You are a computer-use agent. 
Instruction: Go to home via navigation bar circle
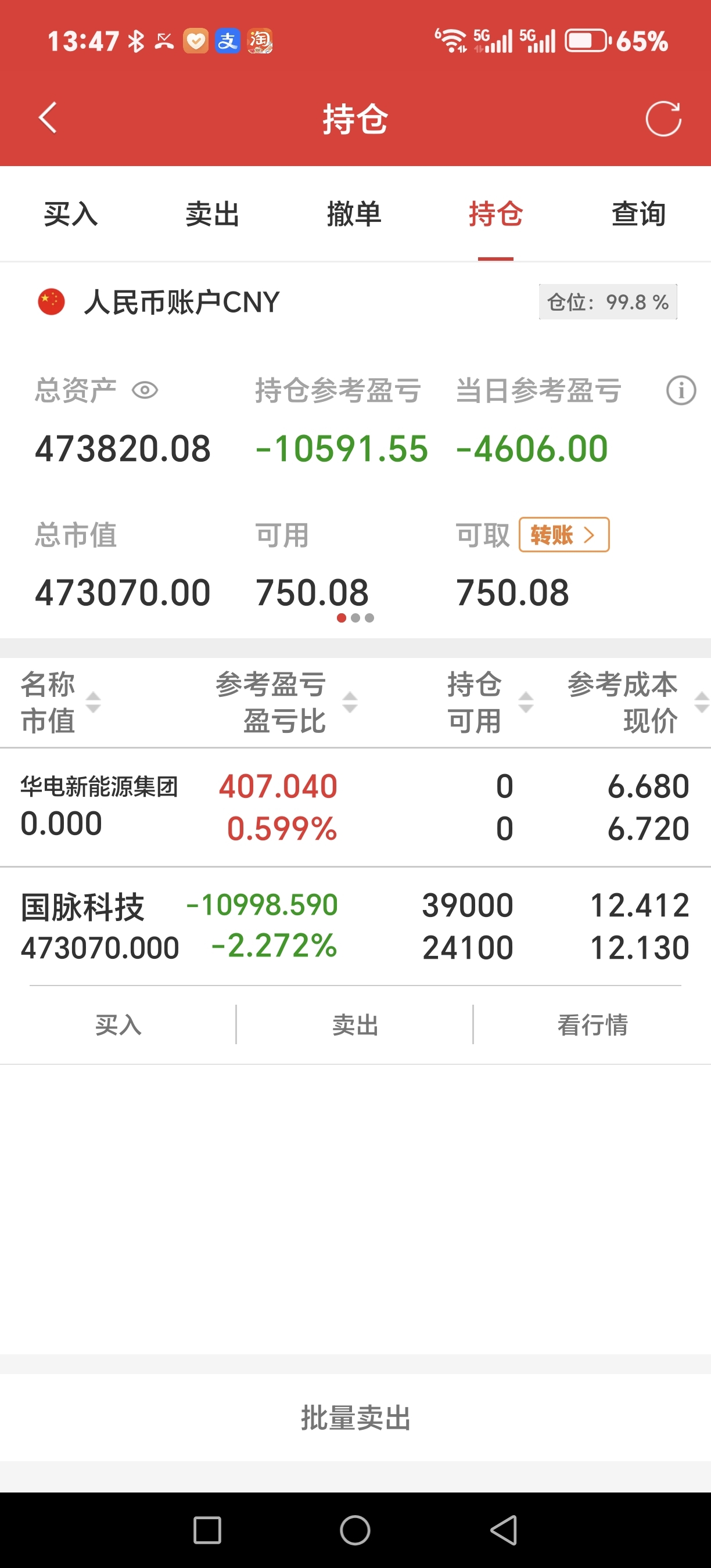pos(355,1530)
